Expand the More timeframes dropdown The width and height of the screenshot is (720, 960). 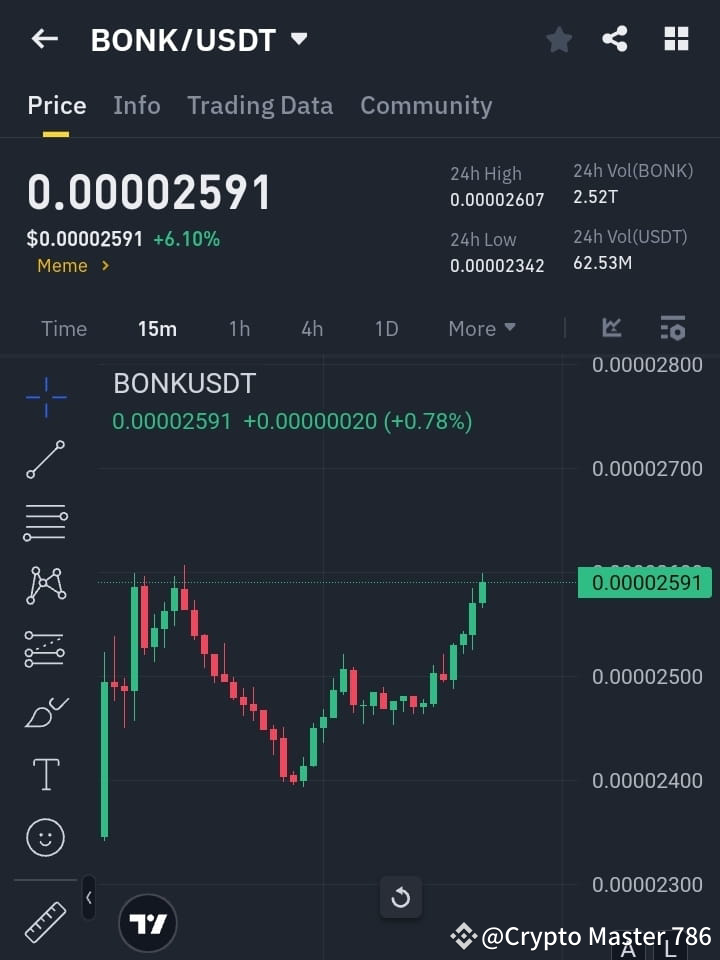click(x=481, y=328)
